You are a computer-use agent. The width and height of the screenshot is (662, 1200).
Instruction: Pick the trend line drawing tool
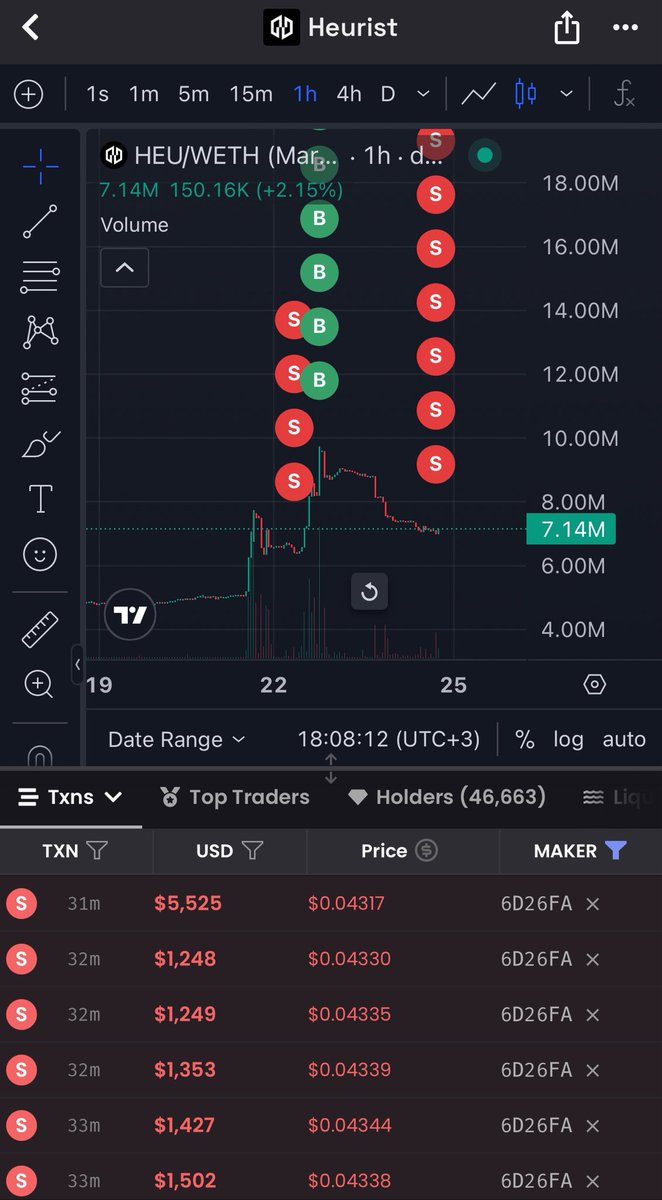(x=40, y=221)
